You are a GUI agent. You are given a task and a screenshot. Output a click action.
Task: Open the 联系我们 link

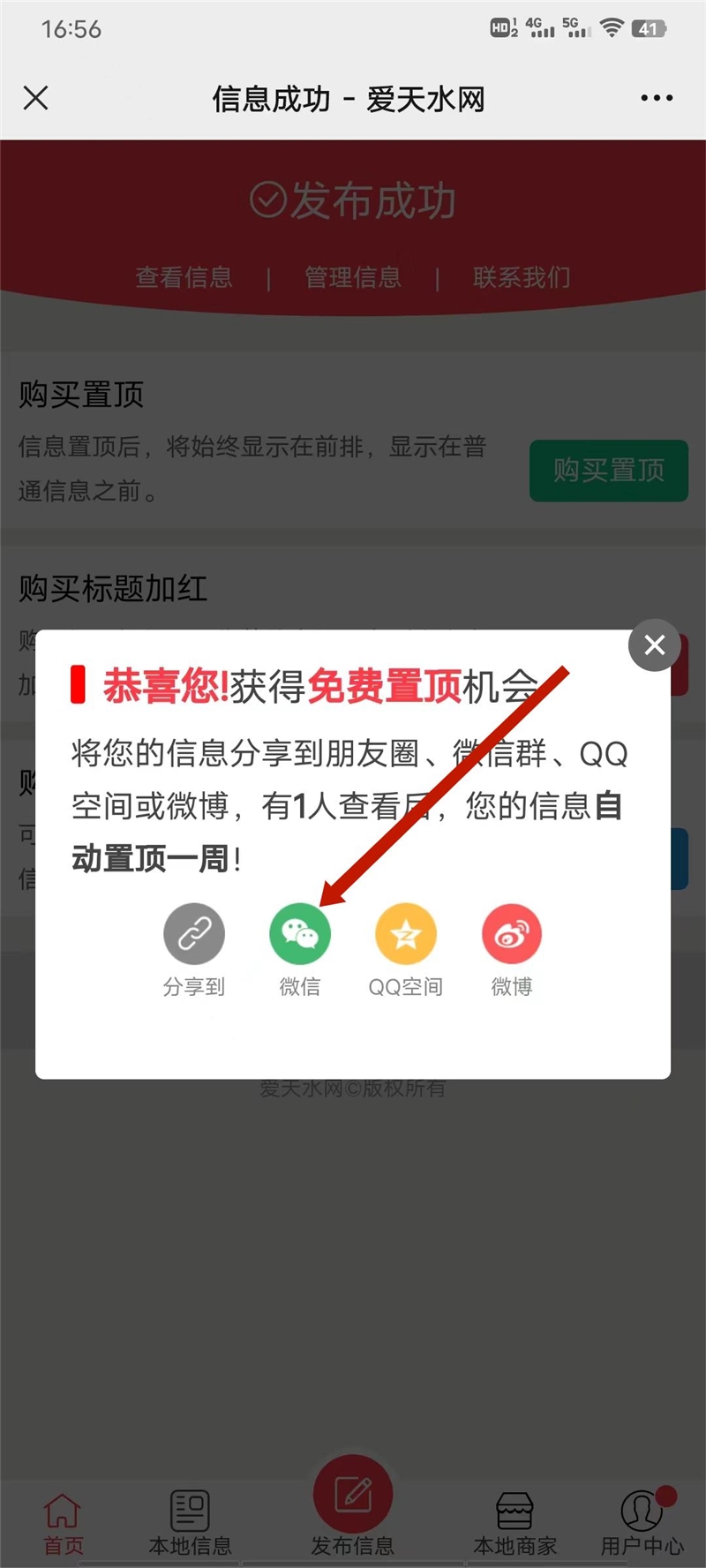[522, 277]
